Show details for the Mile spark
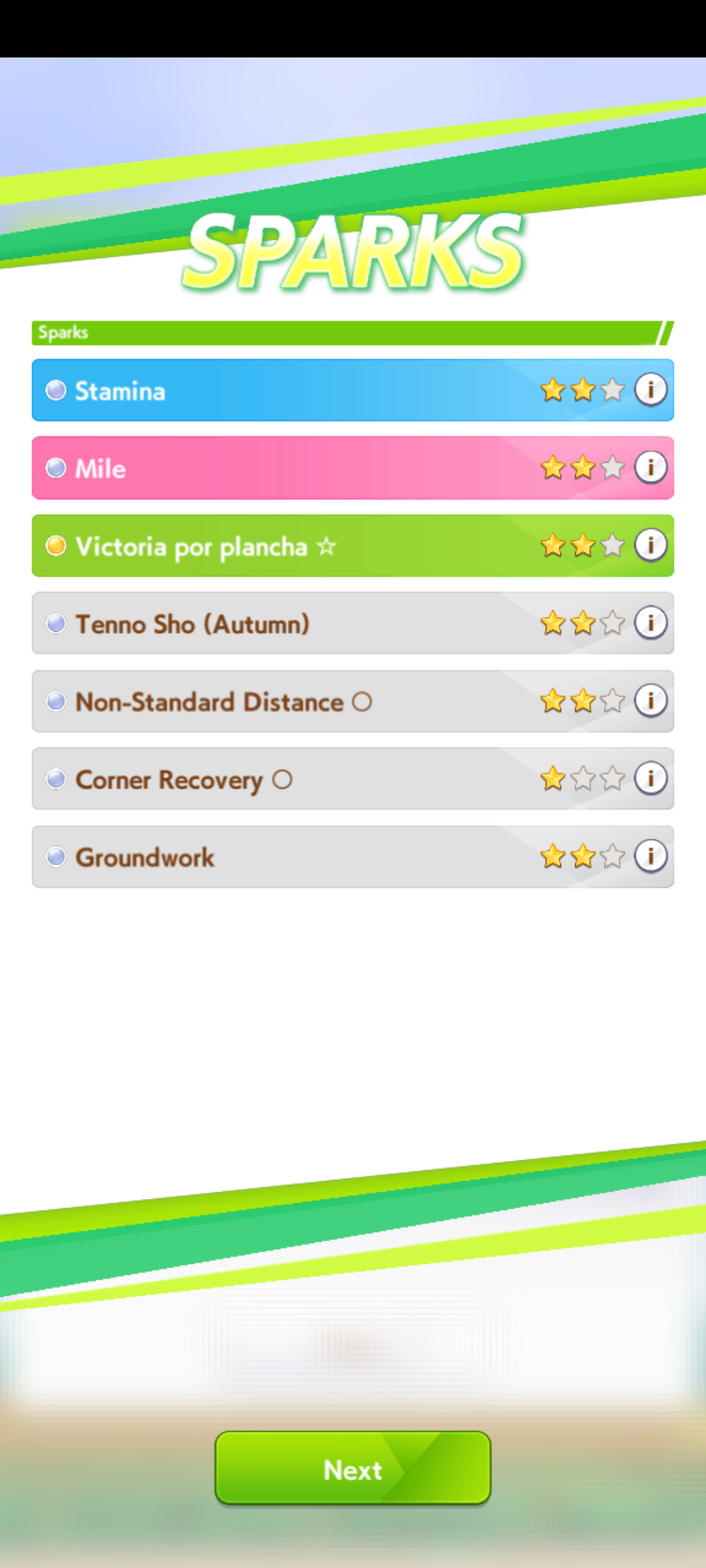Screen dimensions: 706x1568 650,468
